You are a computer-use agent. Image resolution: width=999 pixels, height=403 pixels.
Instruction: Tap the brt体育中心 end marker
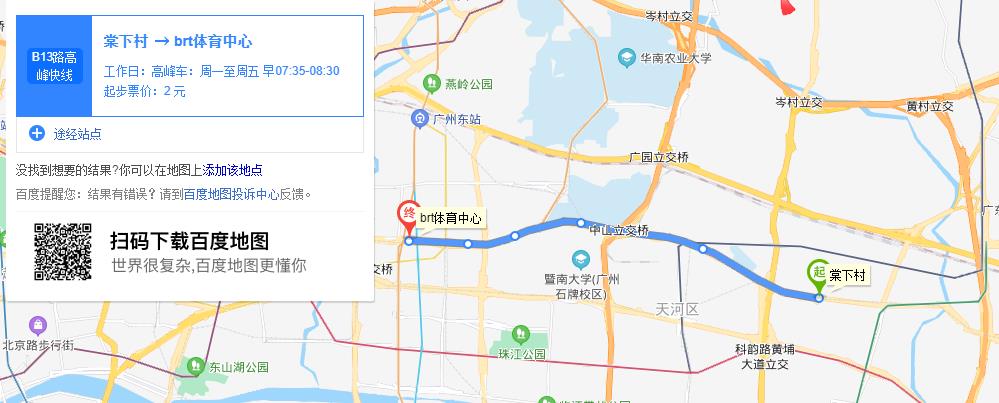click(408, 216)
